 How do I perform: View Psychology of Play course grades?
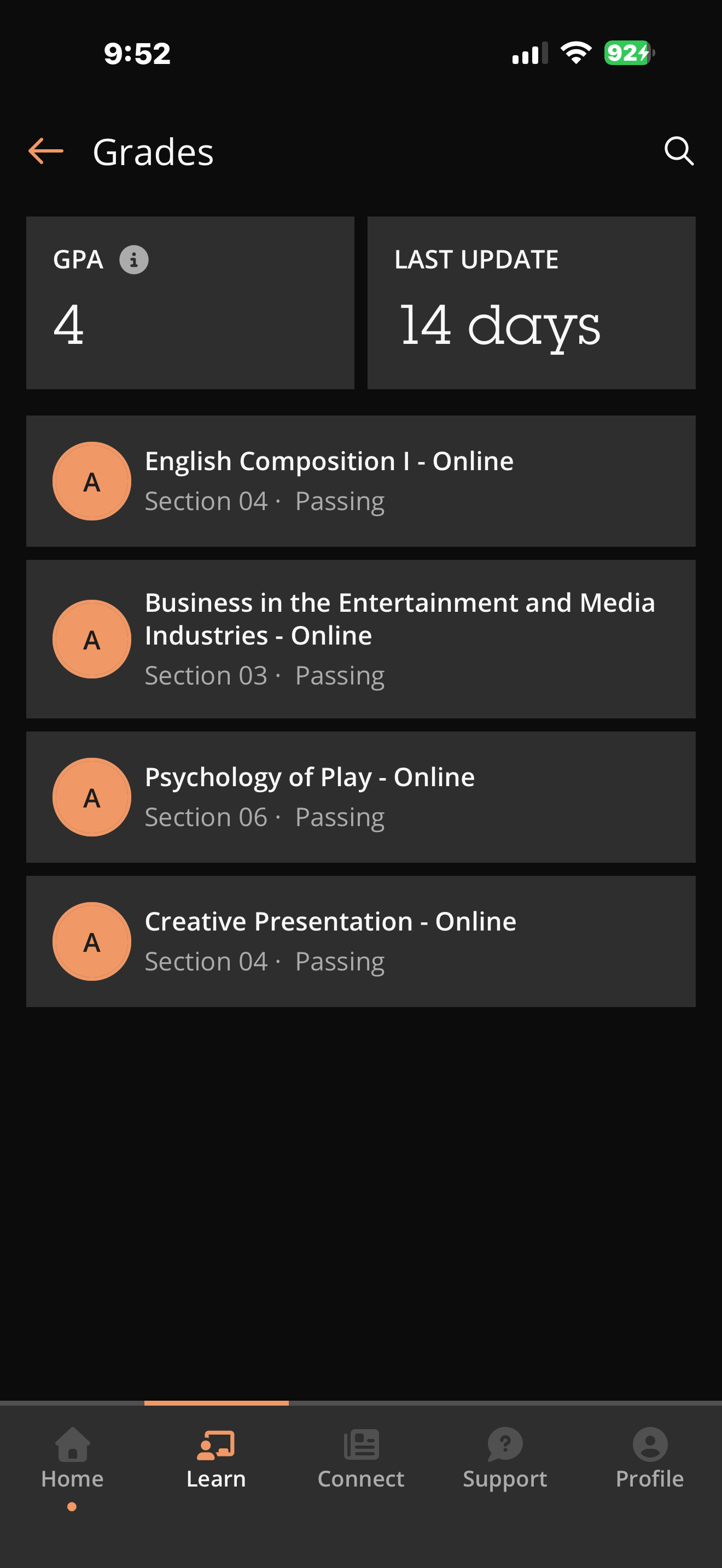pyautogui.click(x=361, y=797)
